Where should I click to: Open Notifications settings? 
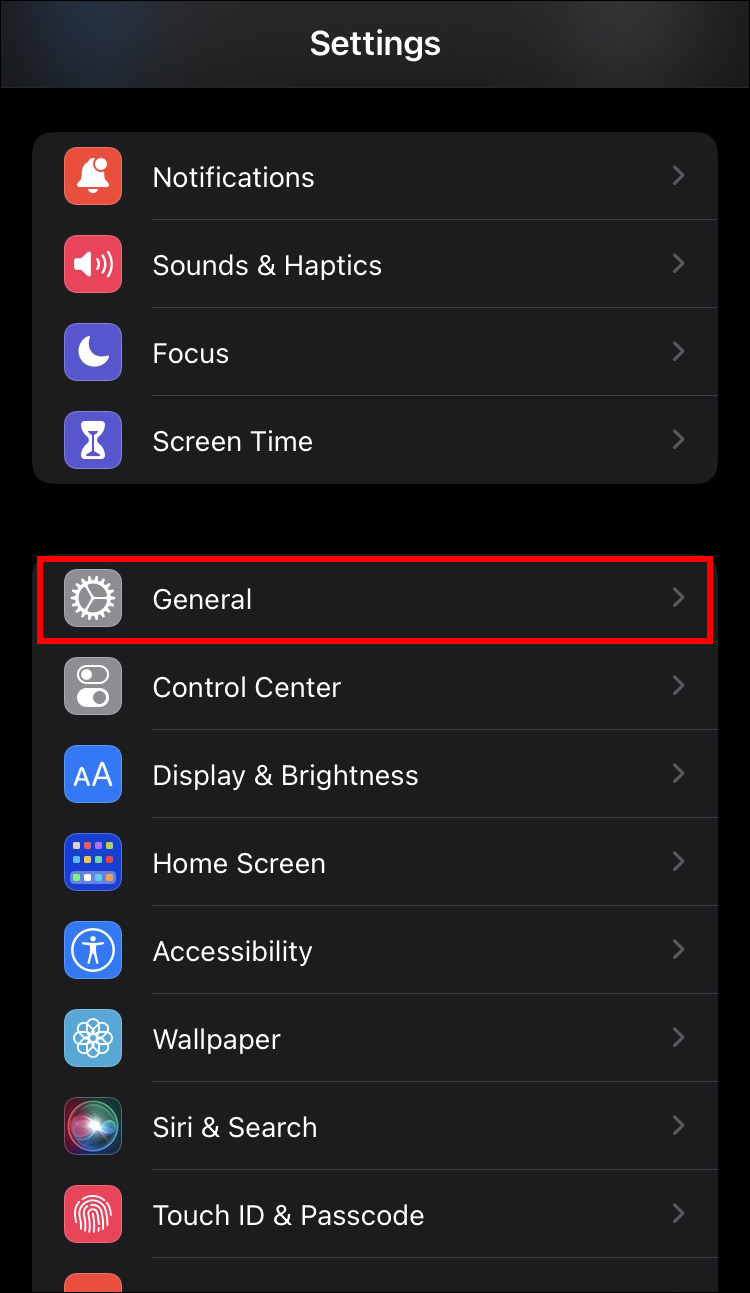click(x=375, y=177)
